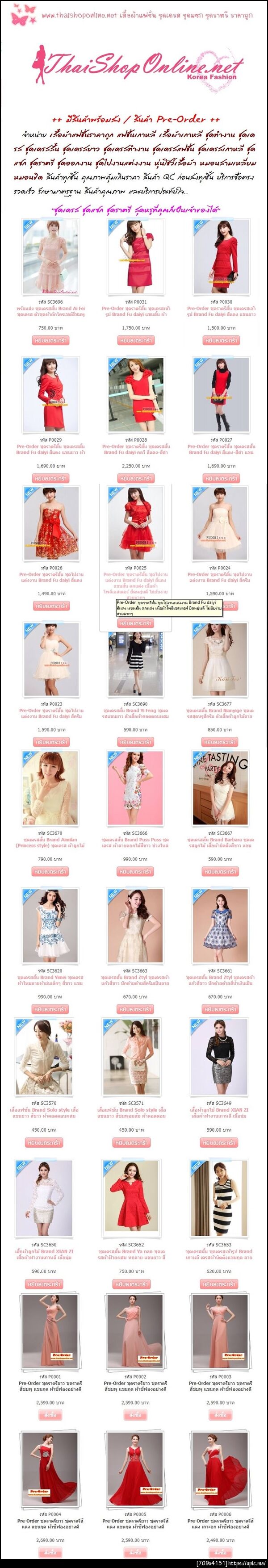Add SC3677 dress to the cart
Viewport: 268px width, 1568px height.
coord(221,742)
